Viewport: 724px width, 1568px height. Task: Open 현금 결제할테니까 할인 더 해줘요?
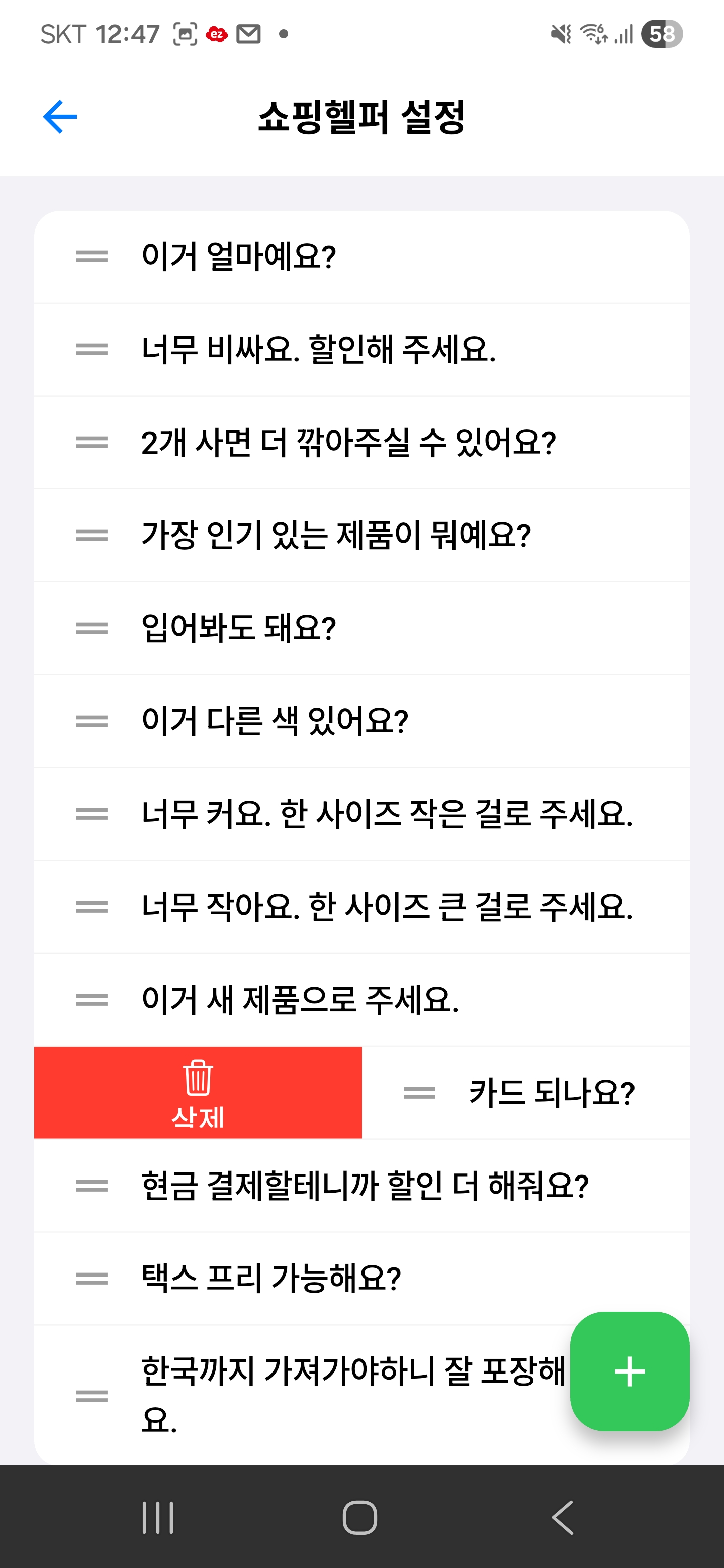click(365, 1186)
